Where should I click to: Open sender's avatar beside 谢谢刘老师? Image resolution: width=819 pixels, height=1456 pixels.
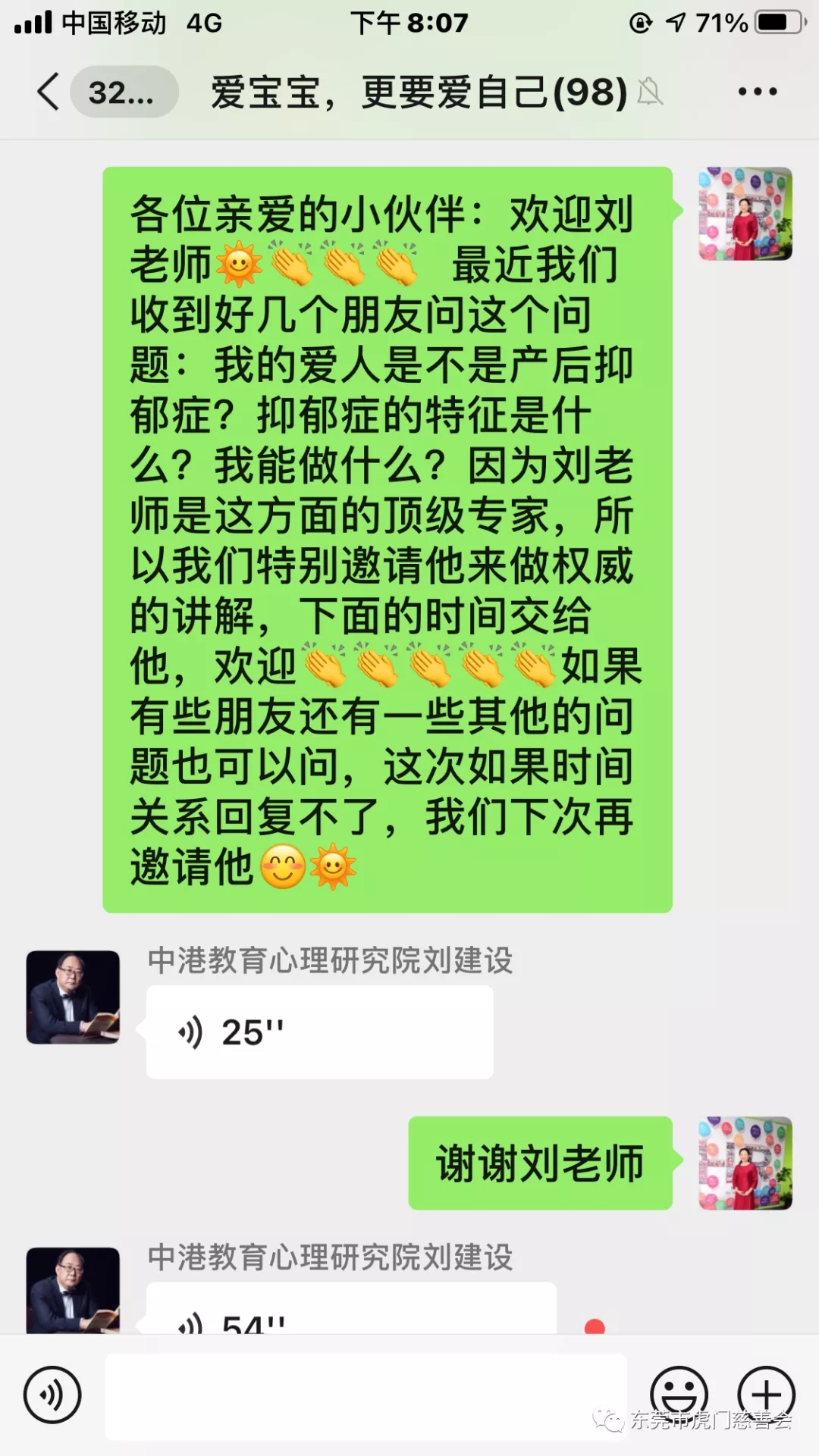click(x=745, y=1163)
